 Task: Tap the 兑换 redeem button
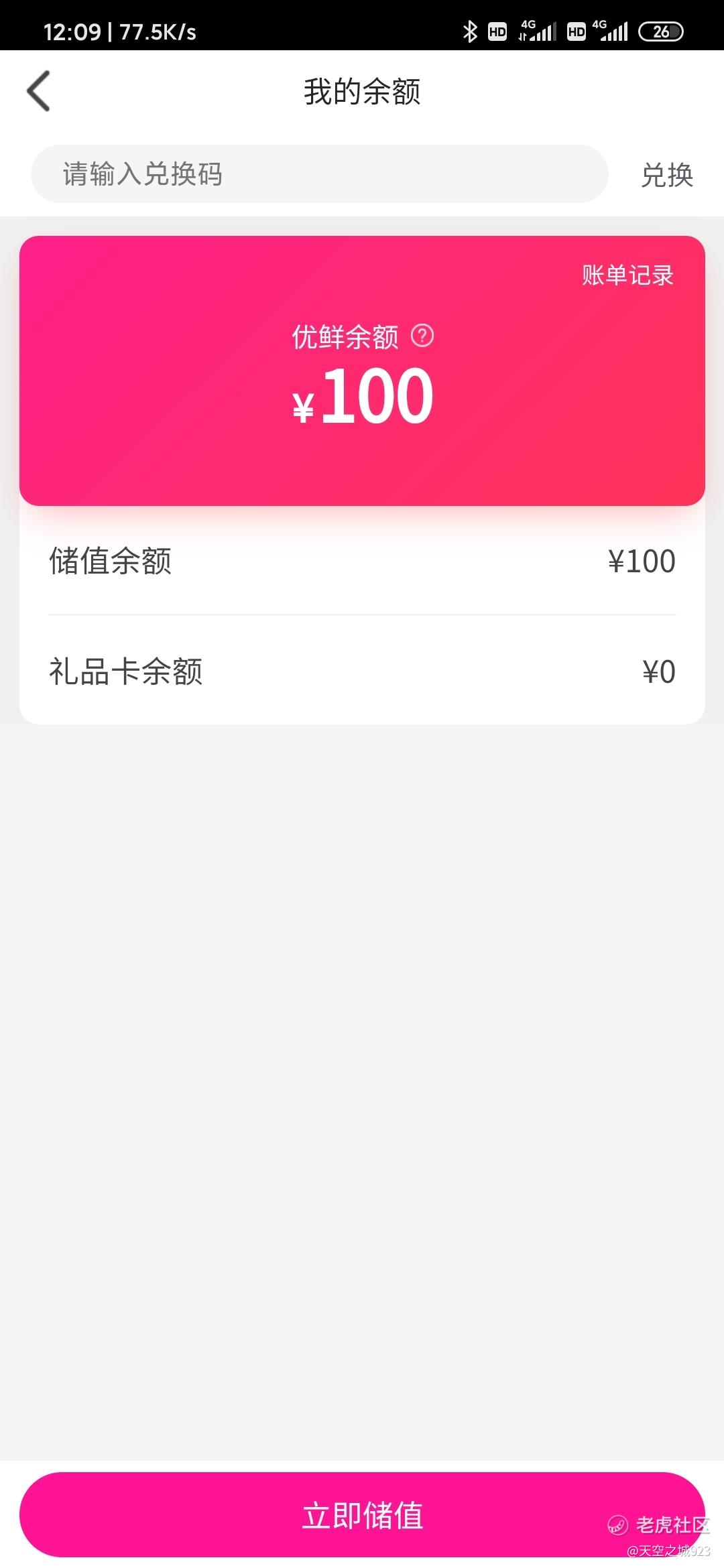pyautogui.click(x=666, y=175)
